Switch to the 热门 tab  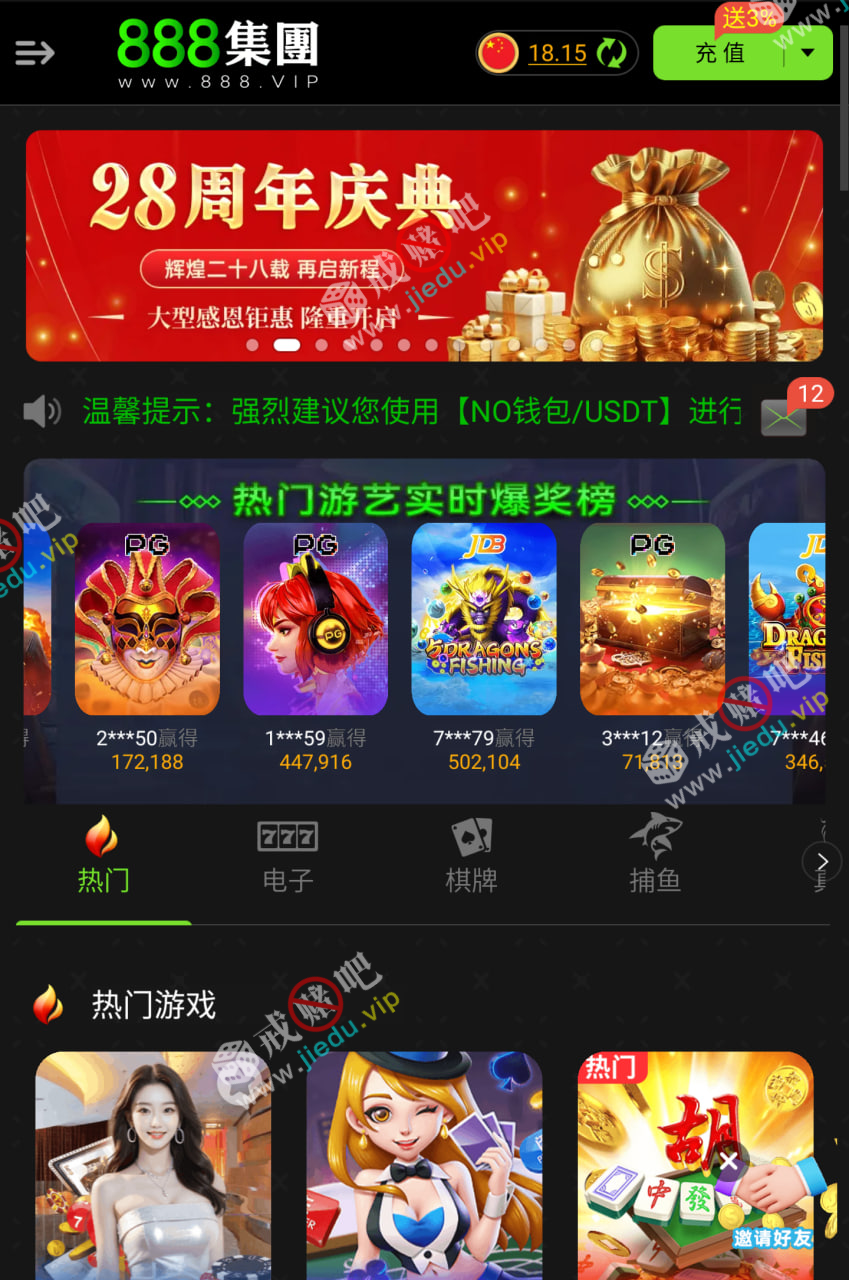tap(103, 856)
